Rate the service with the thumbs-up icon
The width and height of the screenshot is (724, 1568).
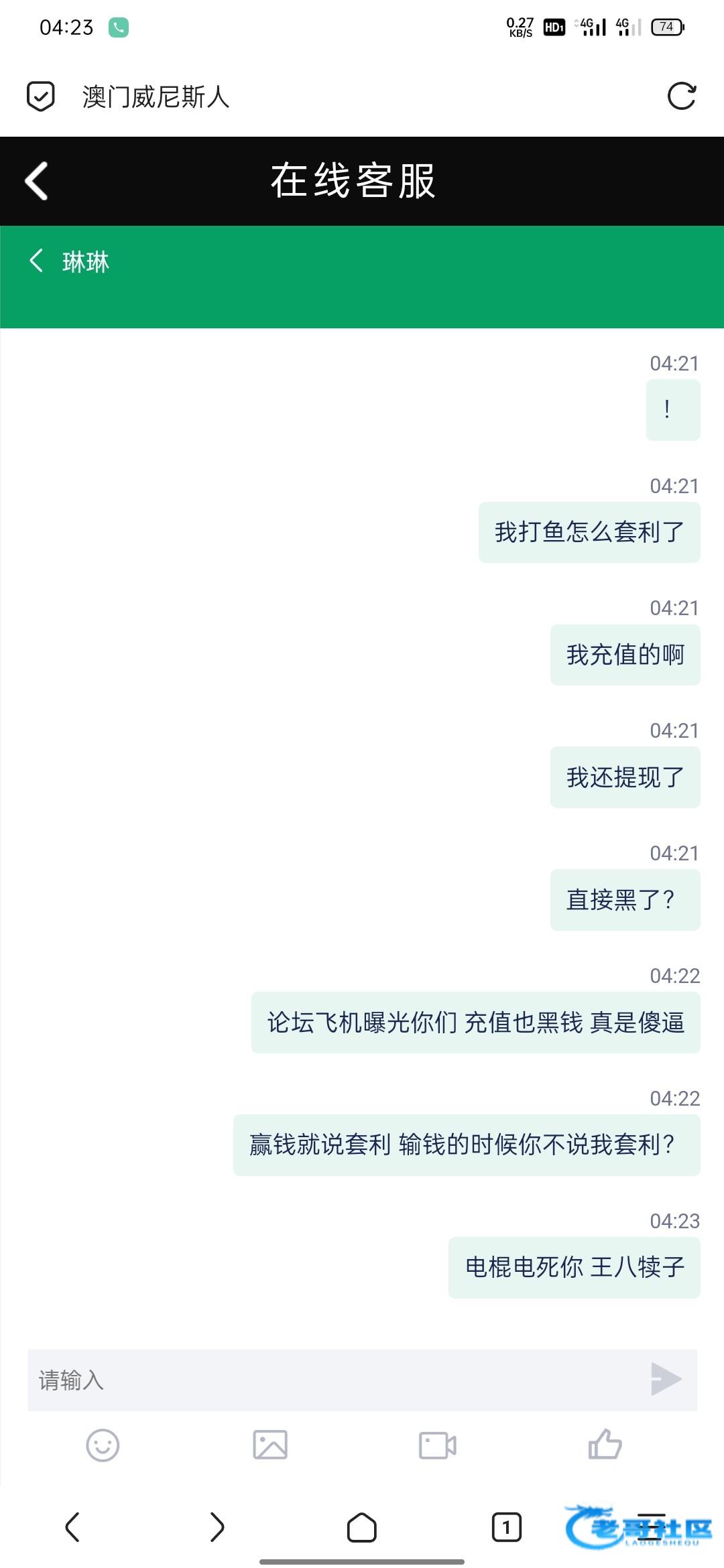tap(605, 1444)
